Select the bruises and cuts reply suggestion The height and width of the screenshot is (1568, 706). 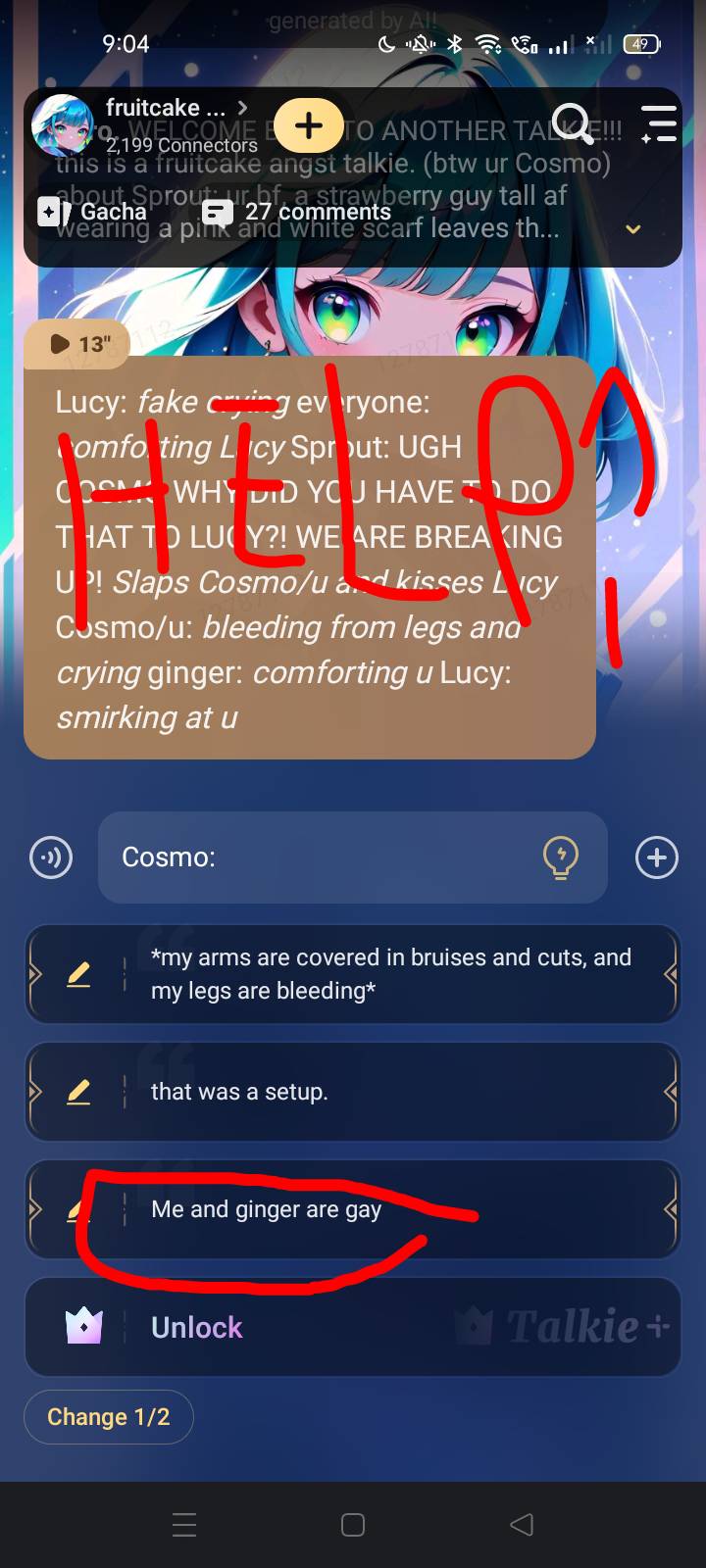click(392, 974)
